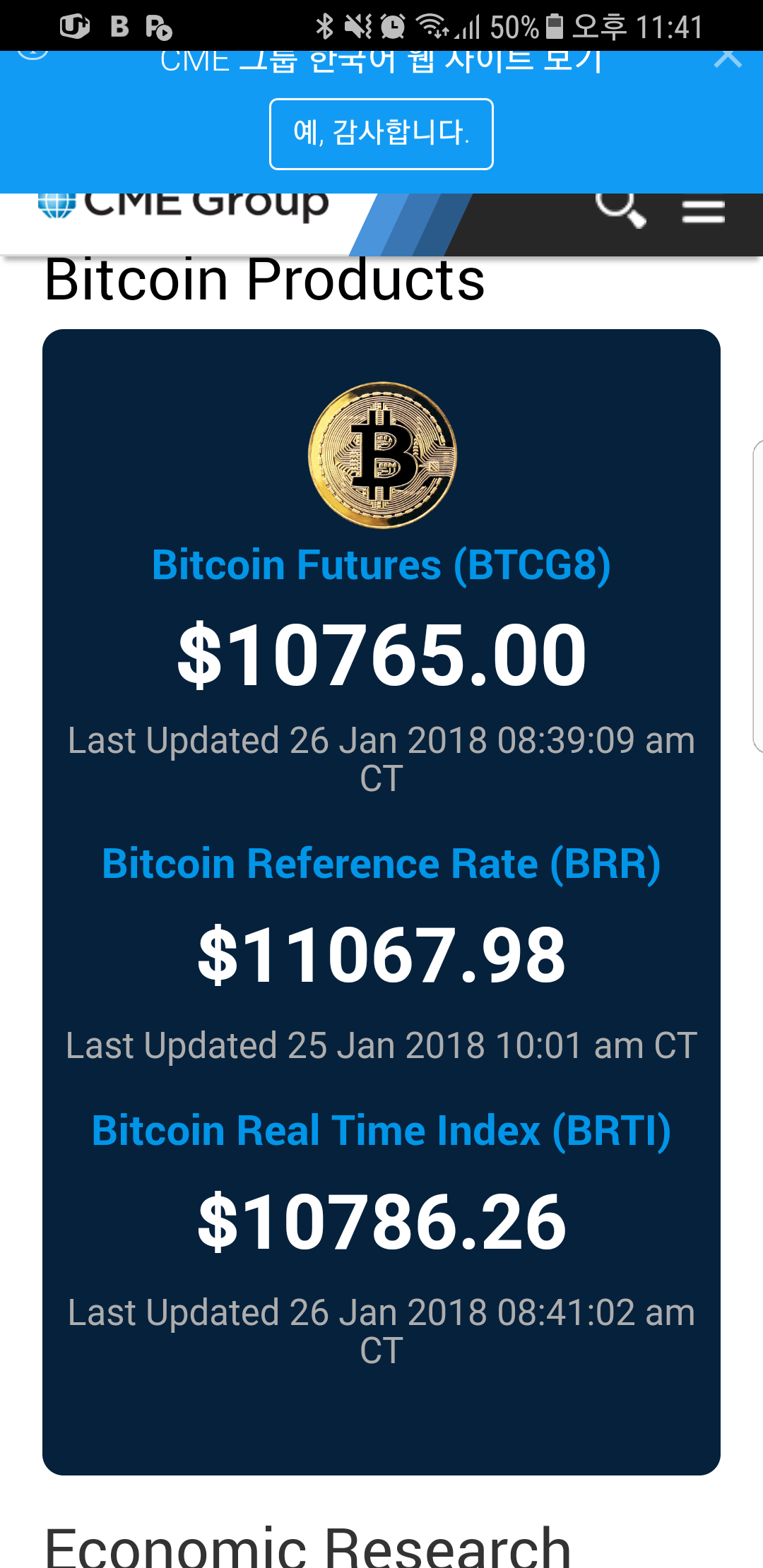Open the Bitcoin Futures (BTCG8) link
763x1568 pixels.
tap(381, 566)
